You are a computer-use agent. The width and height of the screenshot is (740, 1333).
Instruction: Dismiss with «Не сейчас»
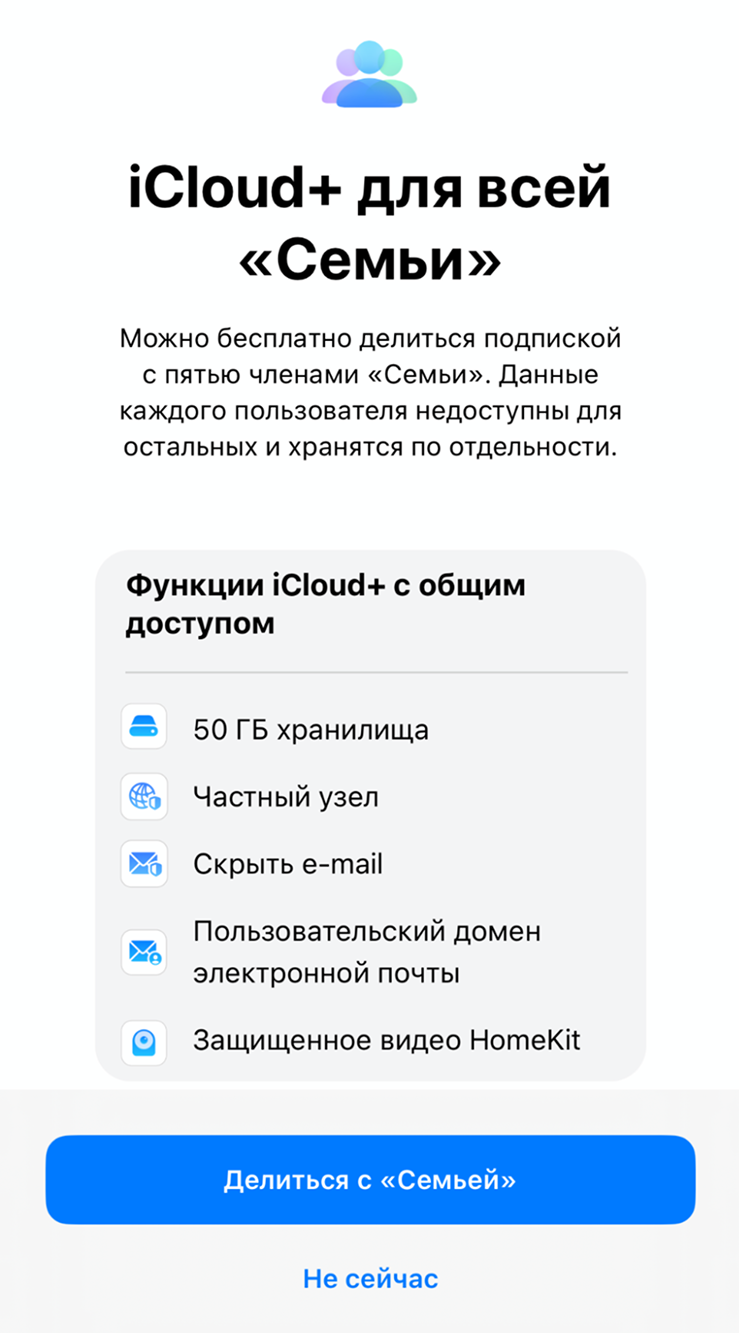pyautogui.click(x=370, y=1279)
